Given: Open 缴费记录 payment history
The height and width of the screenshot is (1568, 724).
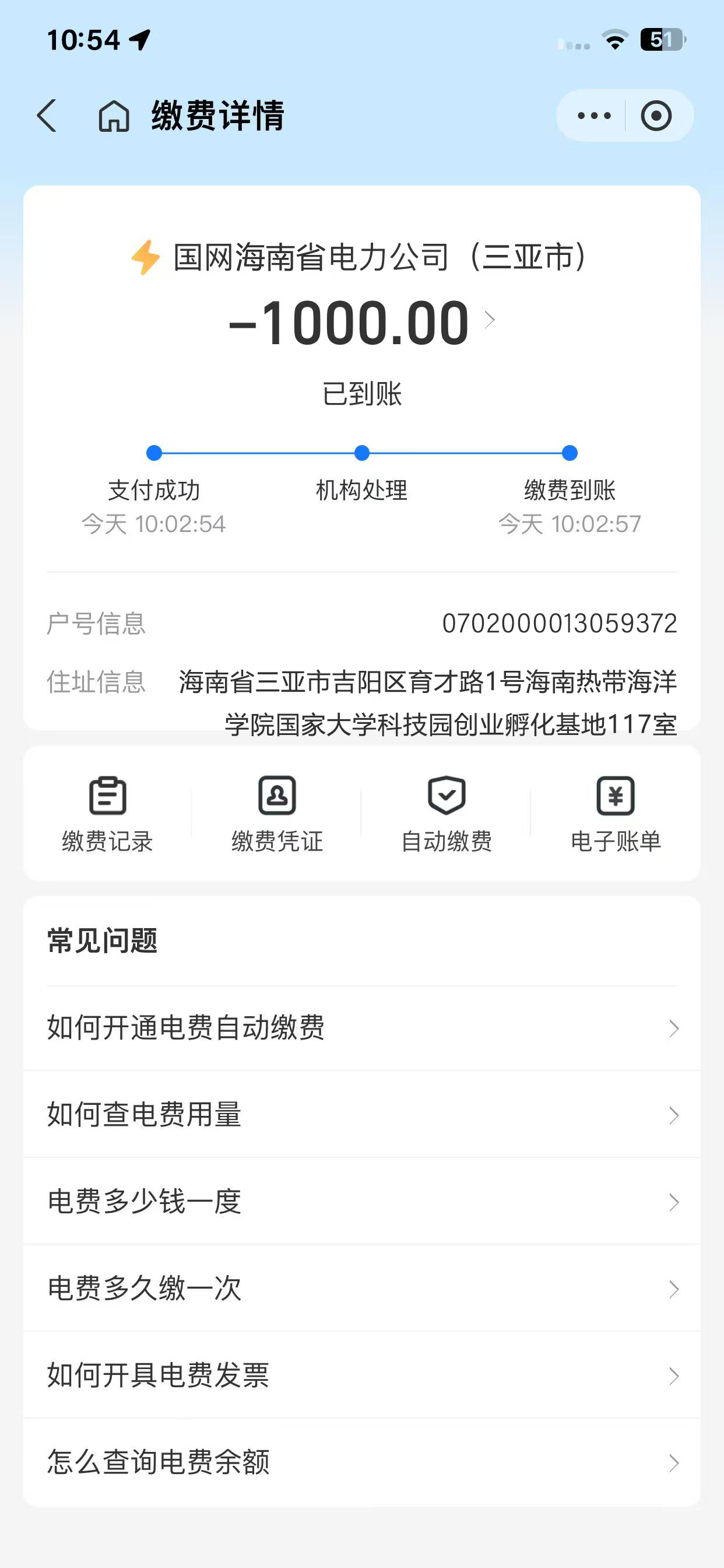Looking at the screenshot, I should 108,814.
